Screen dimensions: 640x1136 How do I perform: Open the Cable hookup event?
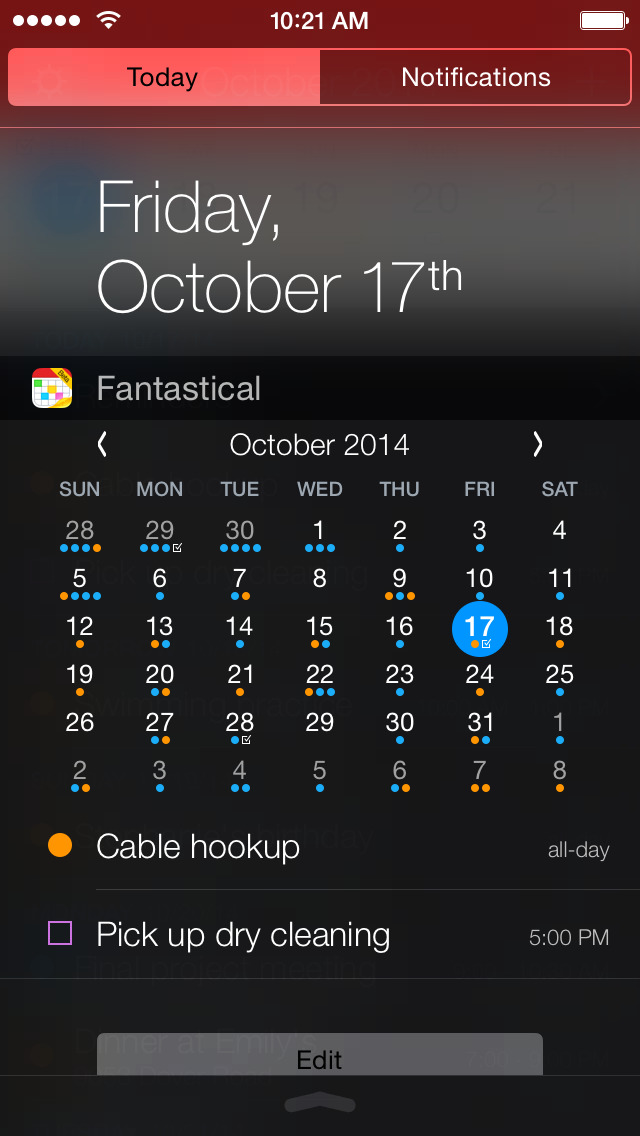tap(320, 846)
